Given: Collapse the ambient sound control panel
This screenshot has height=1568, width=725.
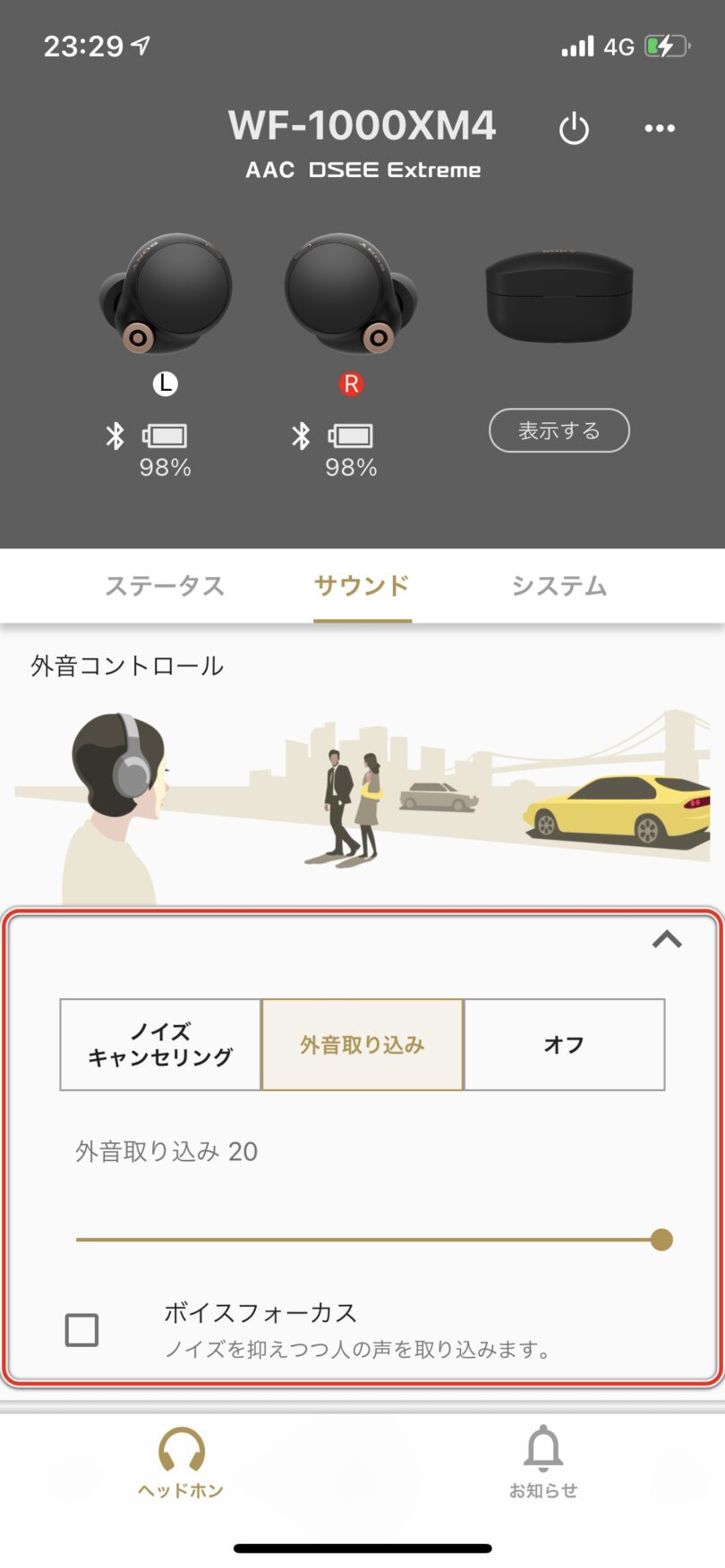Looking at the screenshot, I should 667,939.
